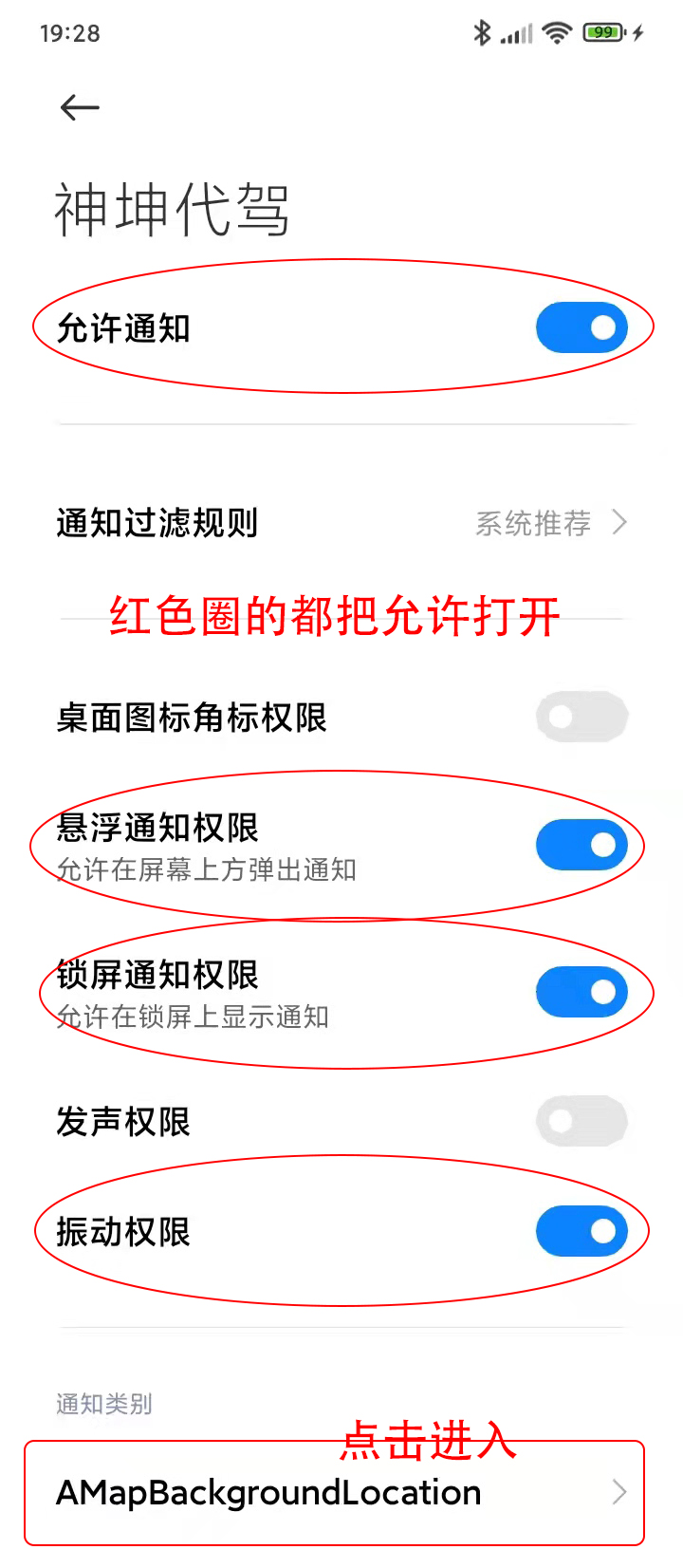Screen dimensions: 683x1568
Task: Turn off 悬浮通知权限 switch
Action: point(581,845)
